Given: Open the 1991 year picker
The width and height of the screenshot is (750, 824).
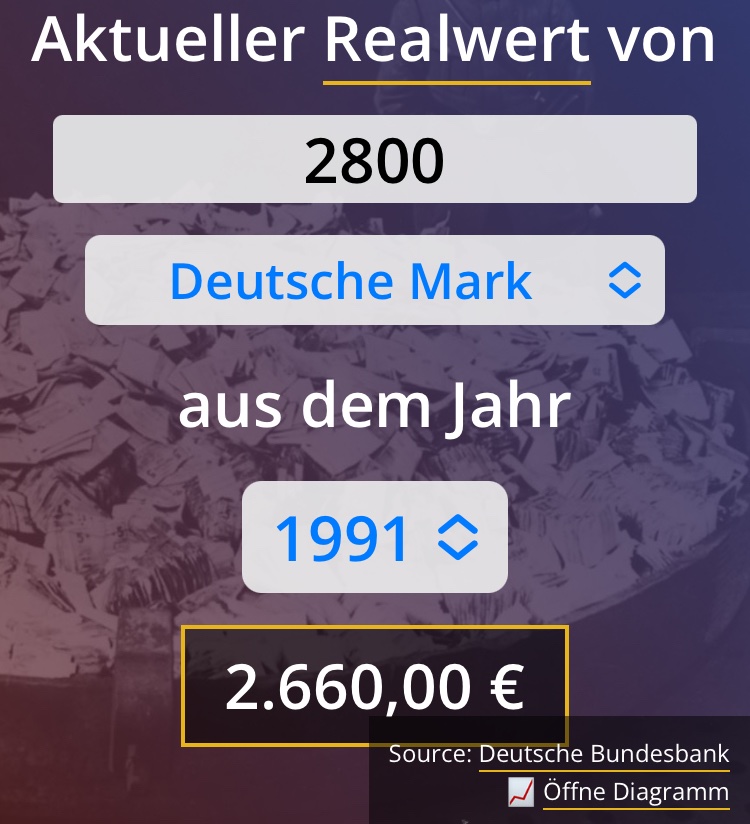Looking at the screenshot, I should point(374,538).
